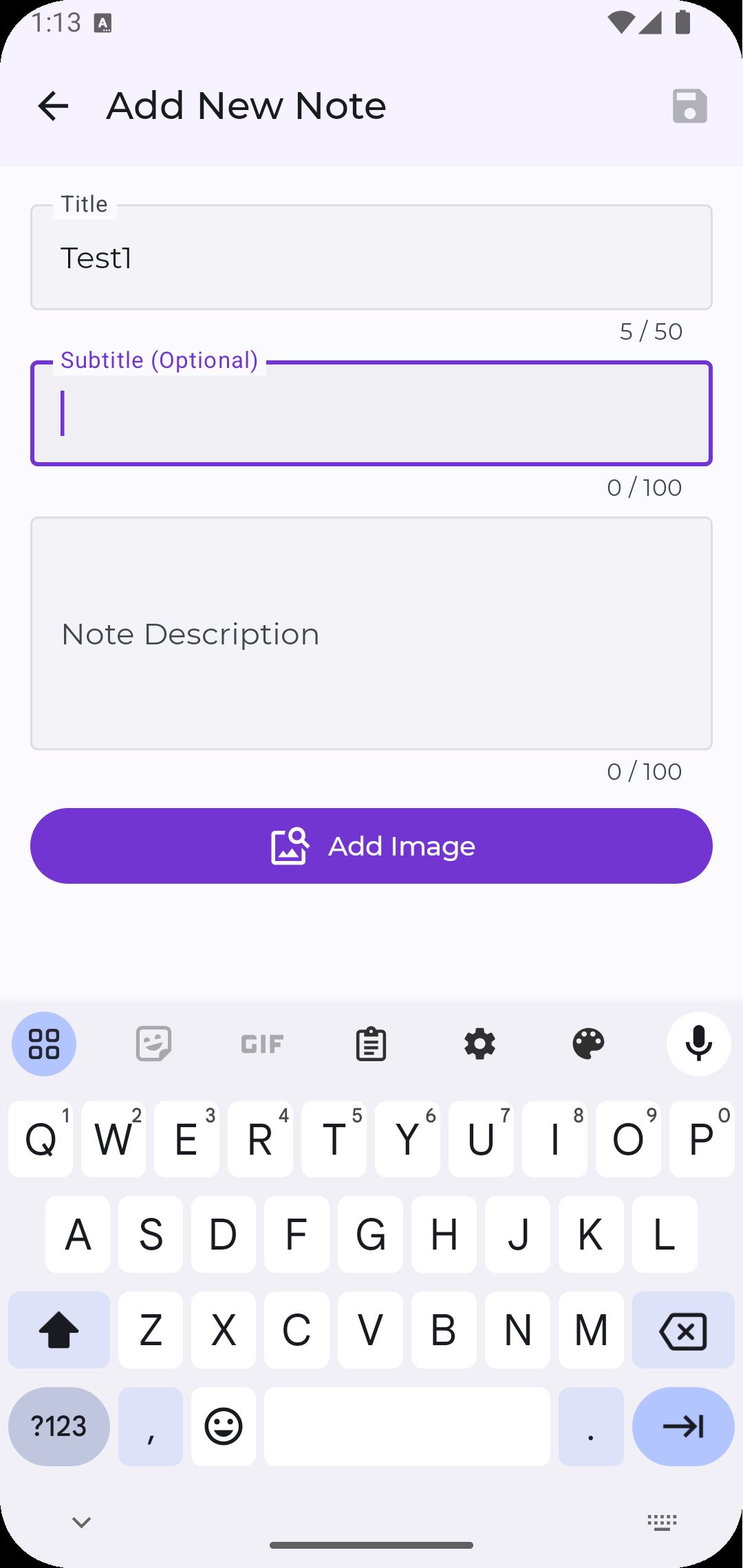Hit the backspace key

(x=682, y=1331)
